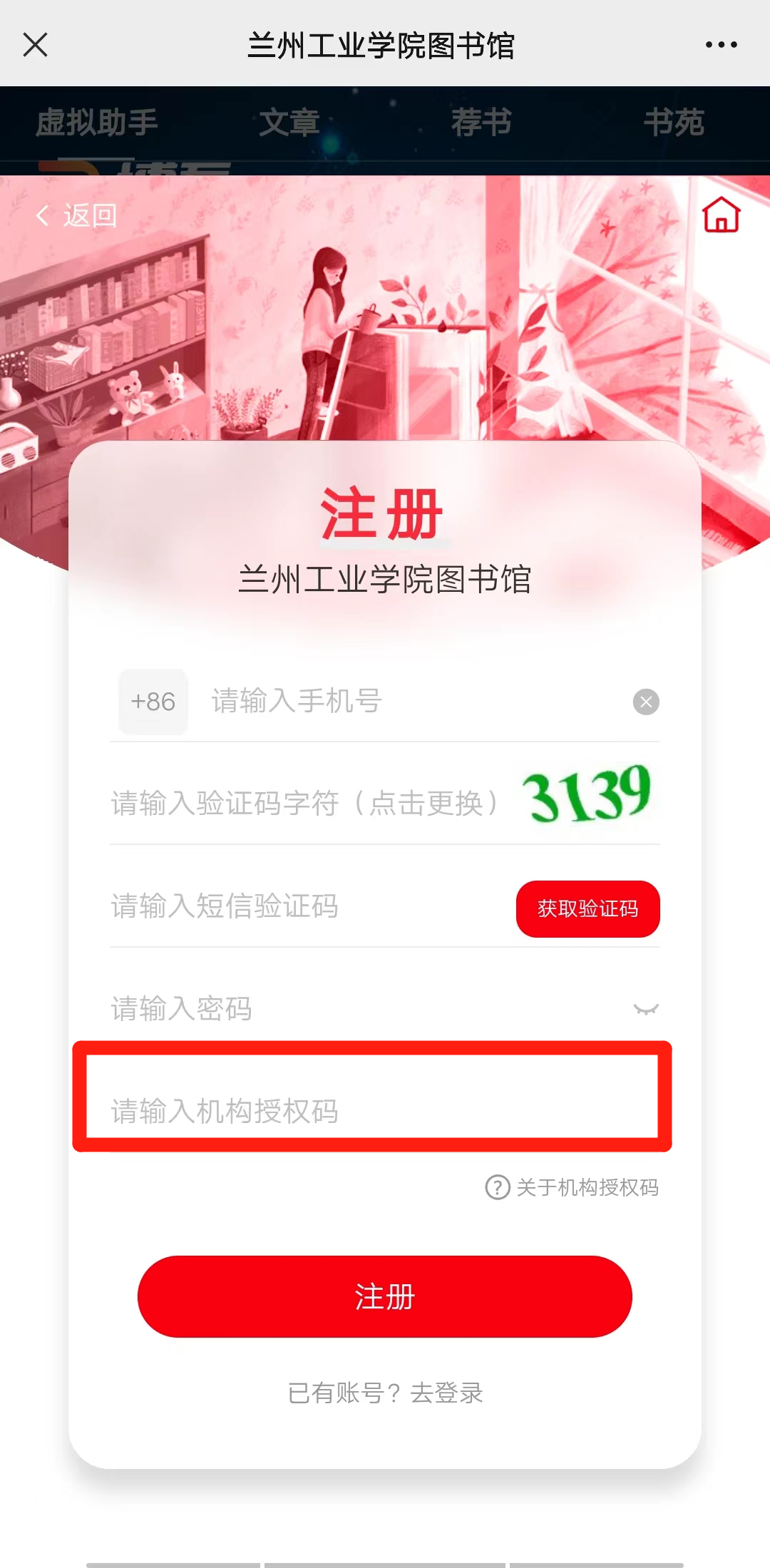The height and width of the screenshot is (1568, 770).
Task: Focus the institution authorization code field
Action: tap(371, 1110)
